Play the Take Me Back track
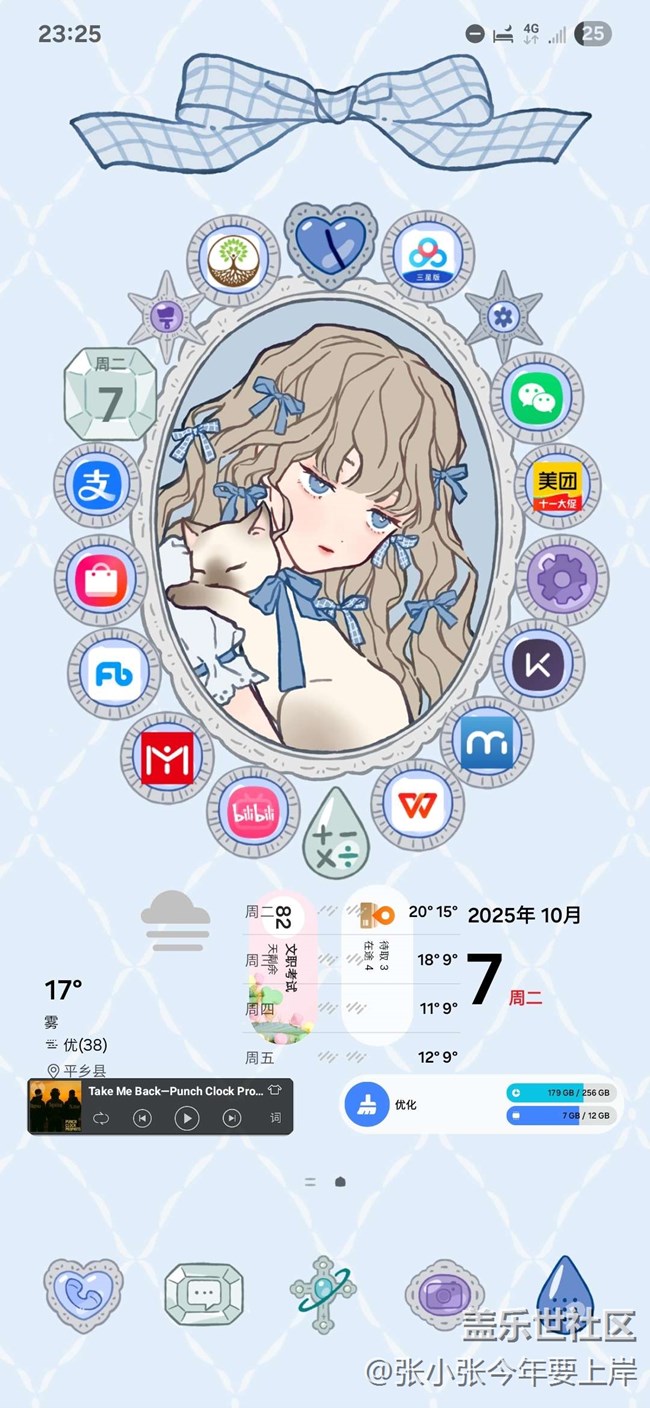The image size is (650, 1408). click(187, 1118)
